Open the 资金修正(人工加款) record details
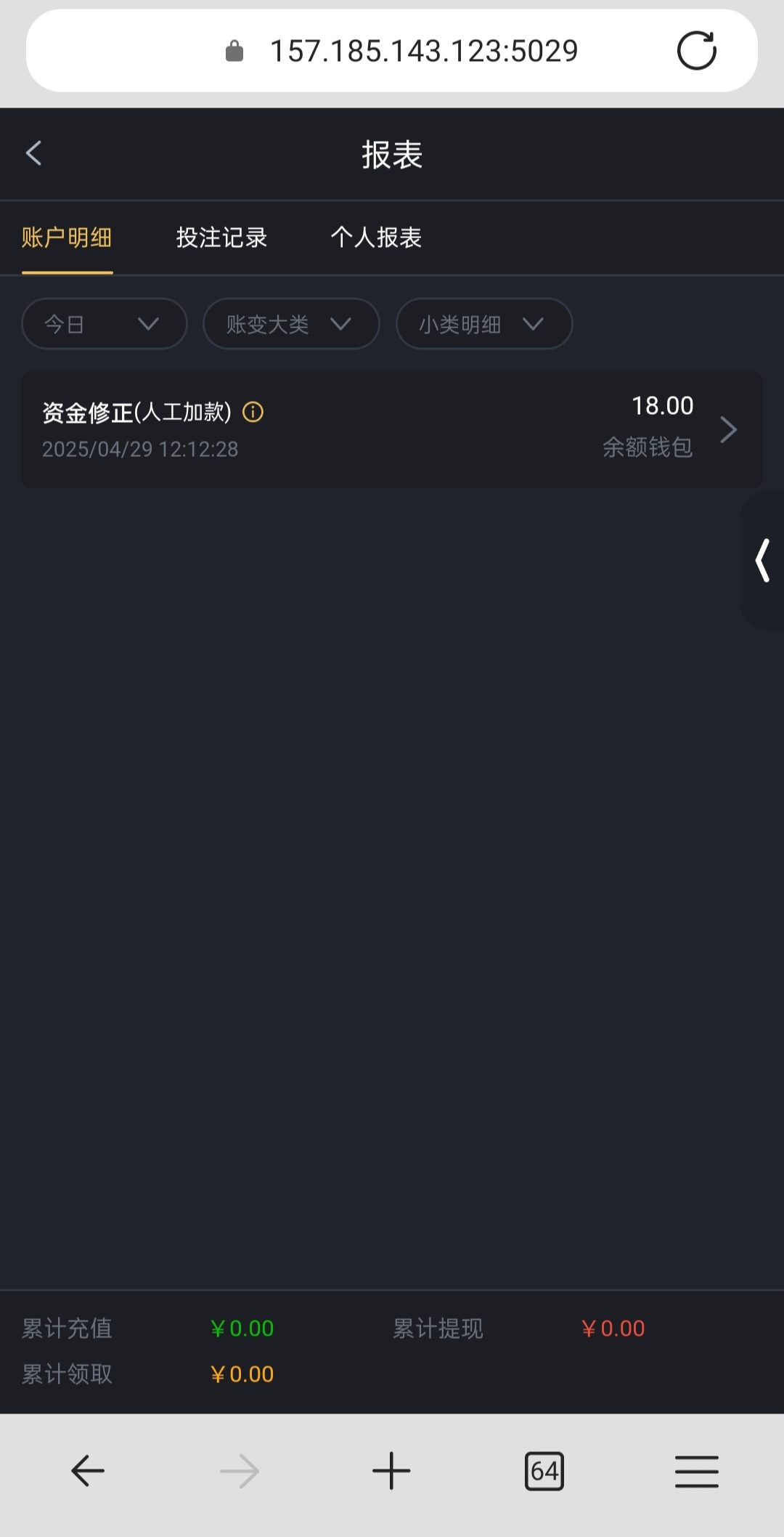Viewport: 784px width, 1537px height. 392,429
